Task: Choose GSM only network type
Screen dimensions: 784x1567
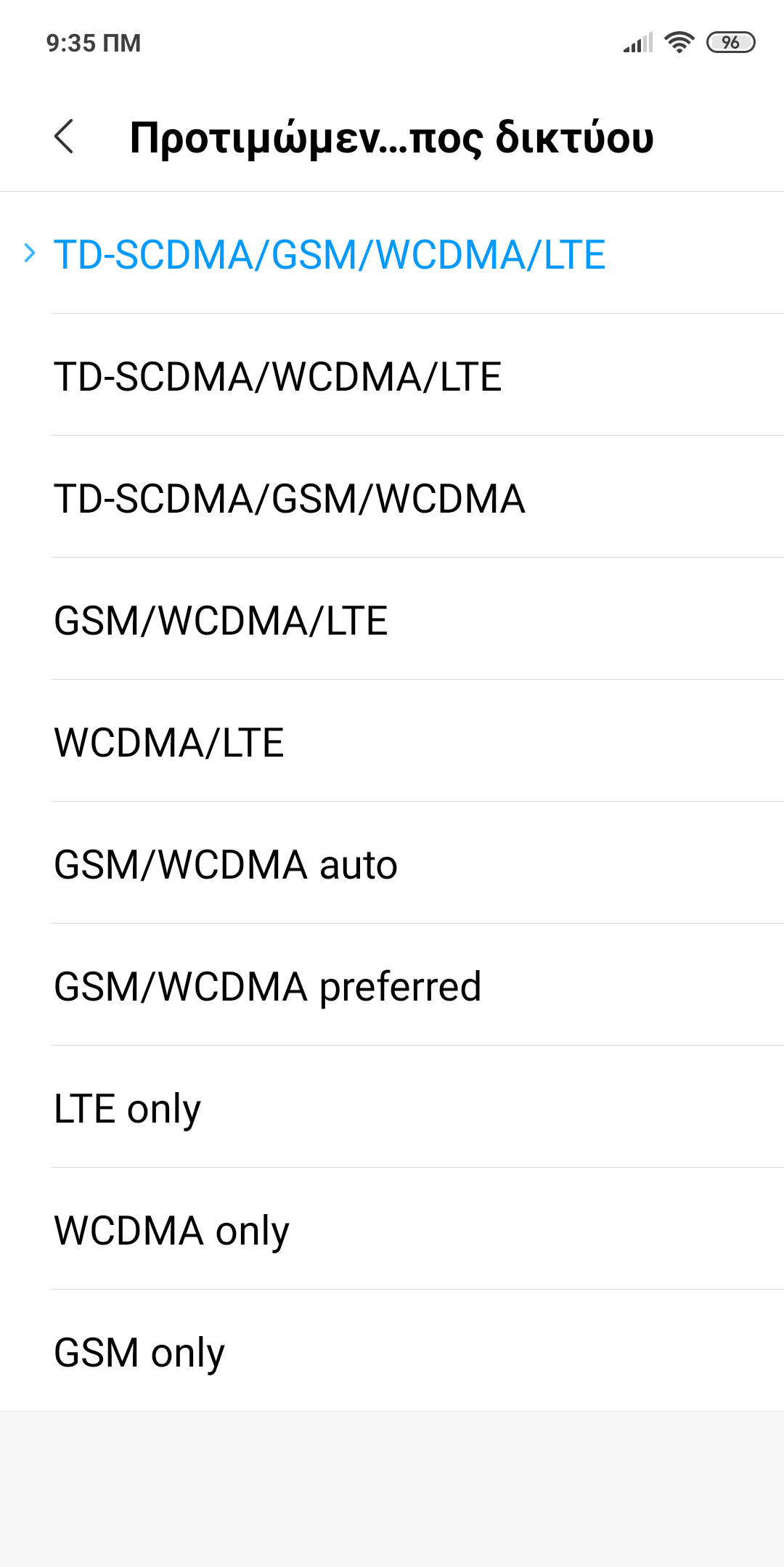Action: (x=139, y=1353)
